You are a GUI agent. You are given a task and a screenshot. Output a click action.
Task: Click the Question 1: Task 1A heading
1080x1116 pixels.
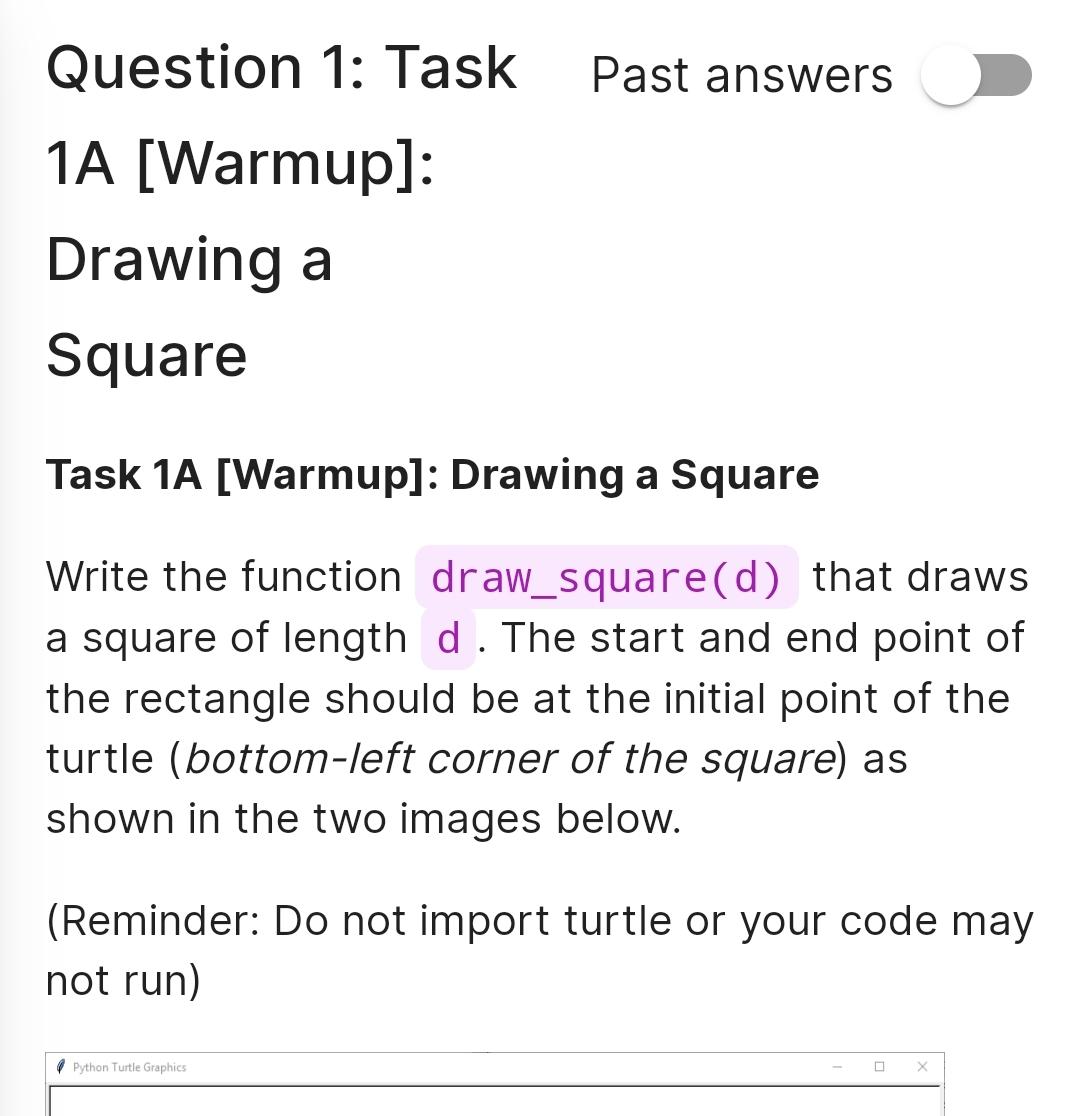[282, 68]
